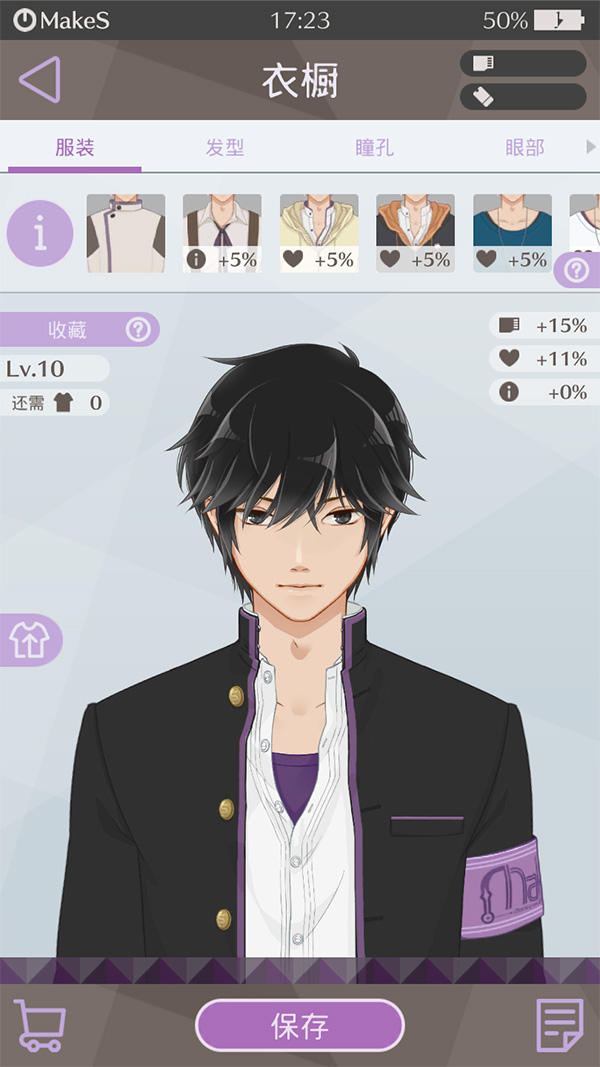Switch to the 发型 tab
The width and height of the screenshot is (600, 1067).
[x=225, y=148]
